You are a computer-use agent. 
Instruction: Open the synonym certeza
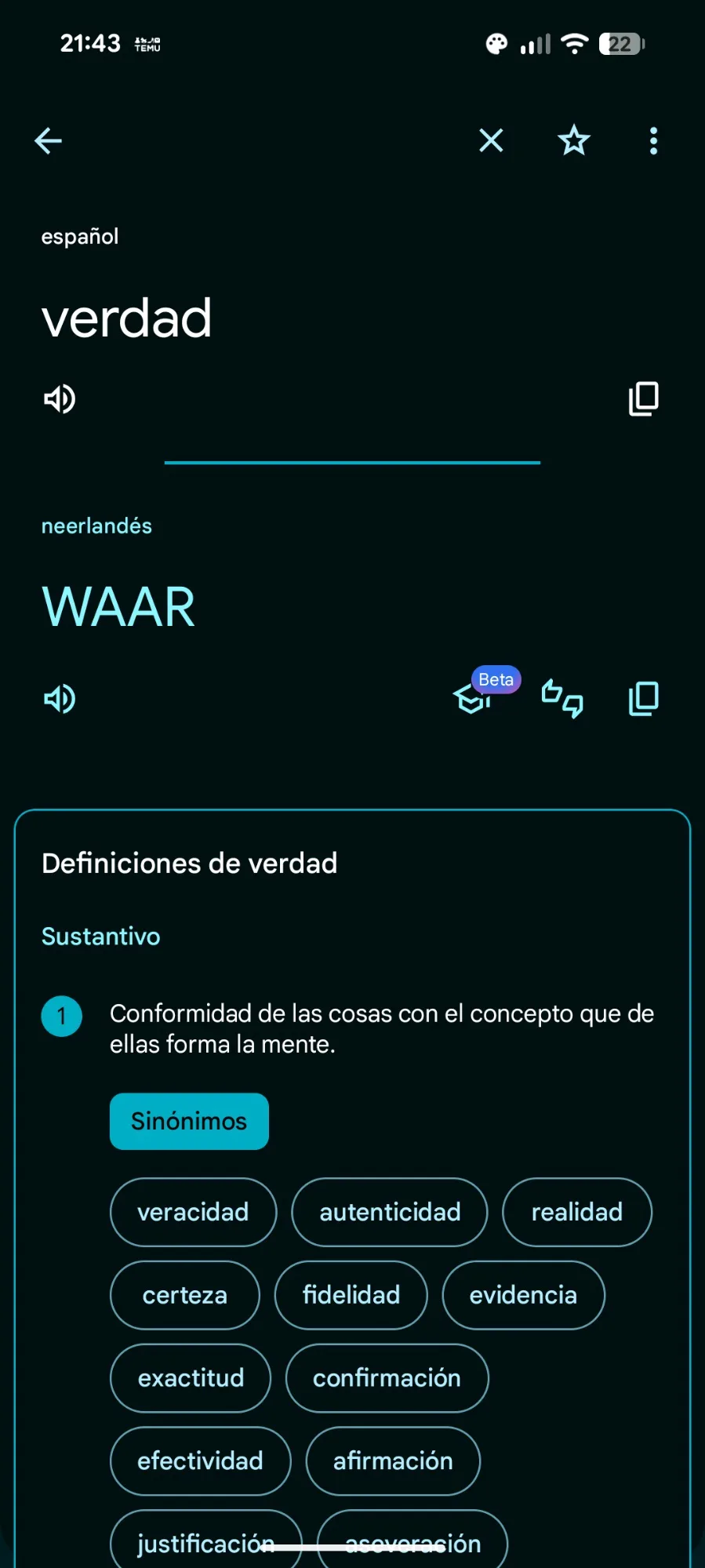coord(184,1295)
